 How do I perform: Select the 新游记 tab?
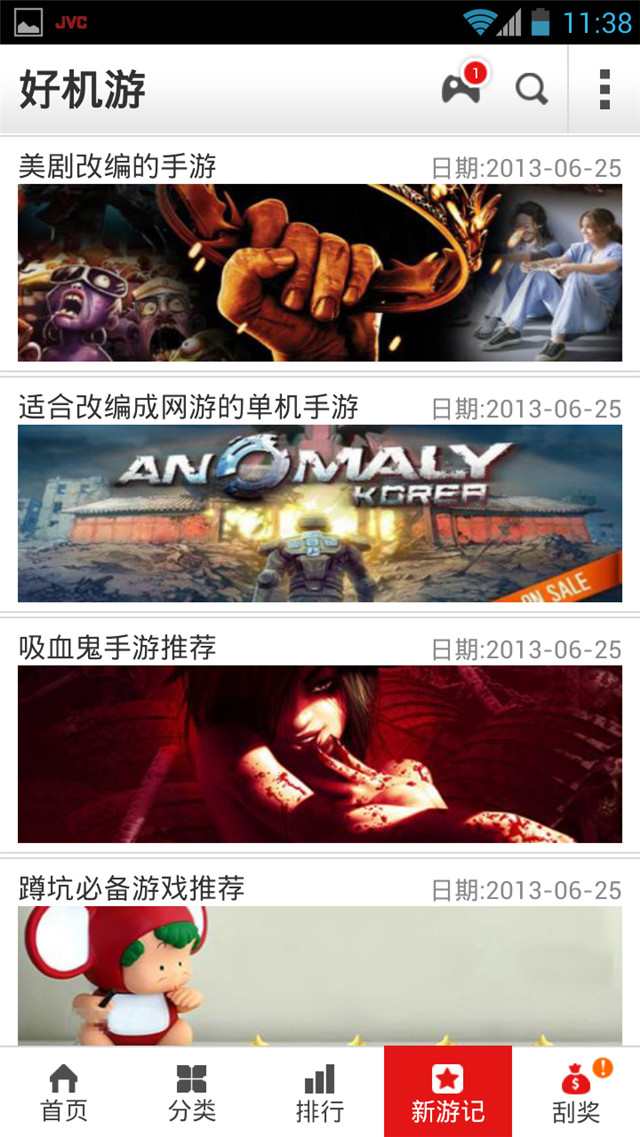coord(448,1092)
